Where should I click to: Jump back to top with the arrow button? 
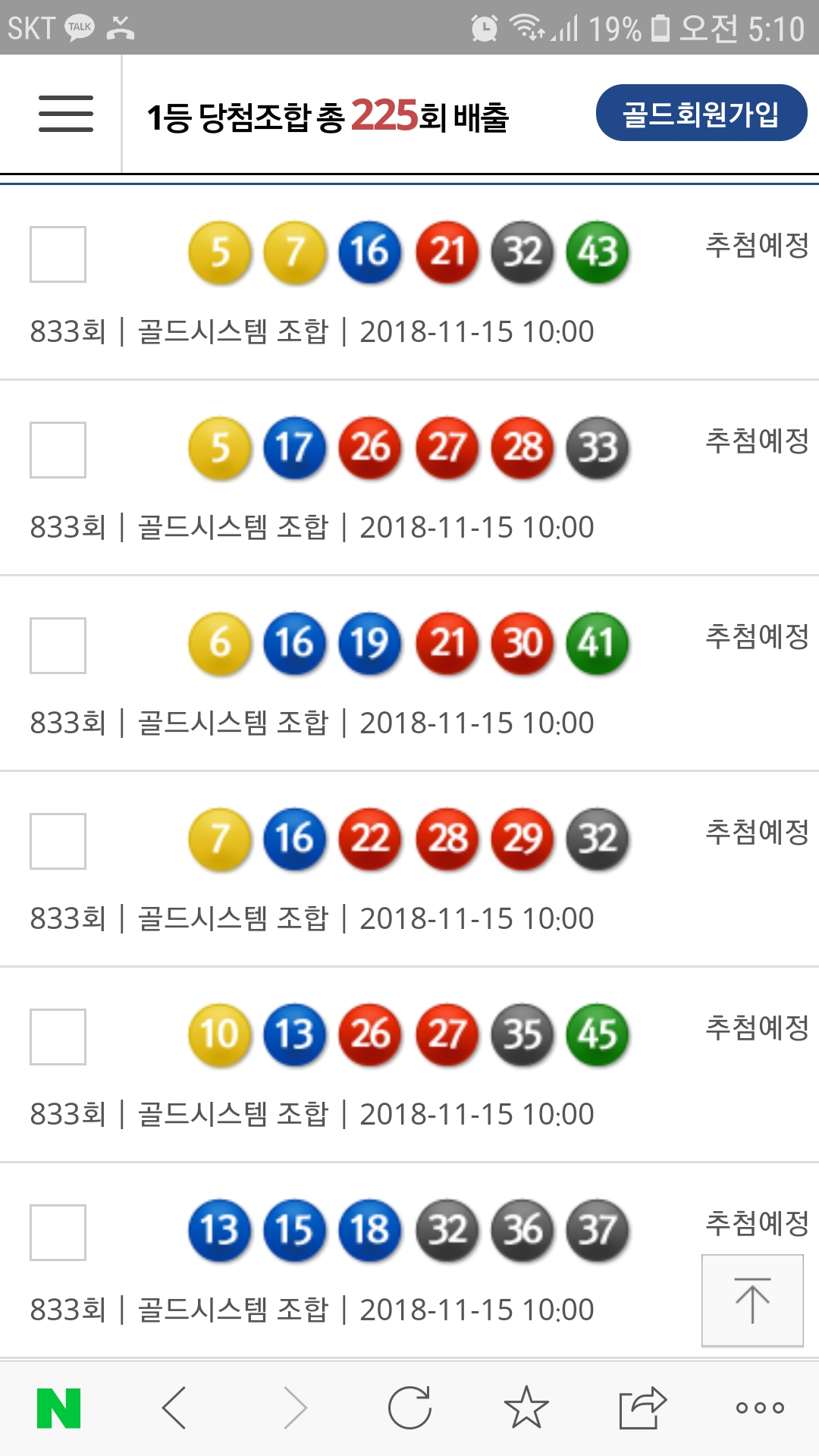tap(752, 1300)
